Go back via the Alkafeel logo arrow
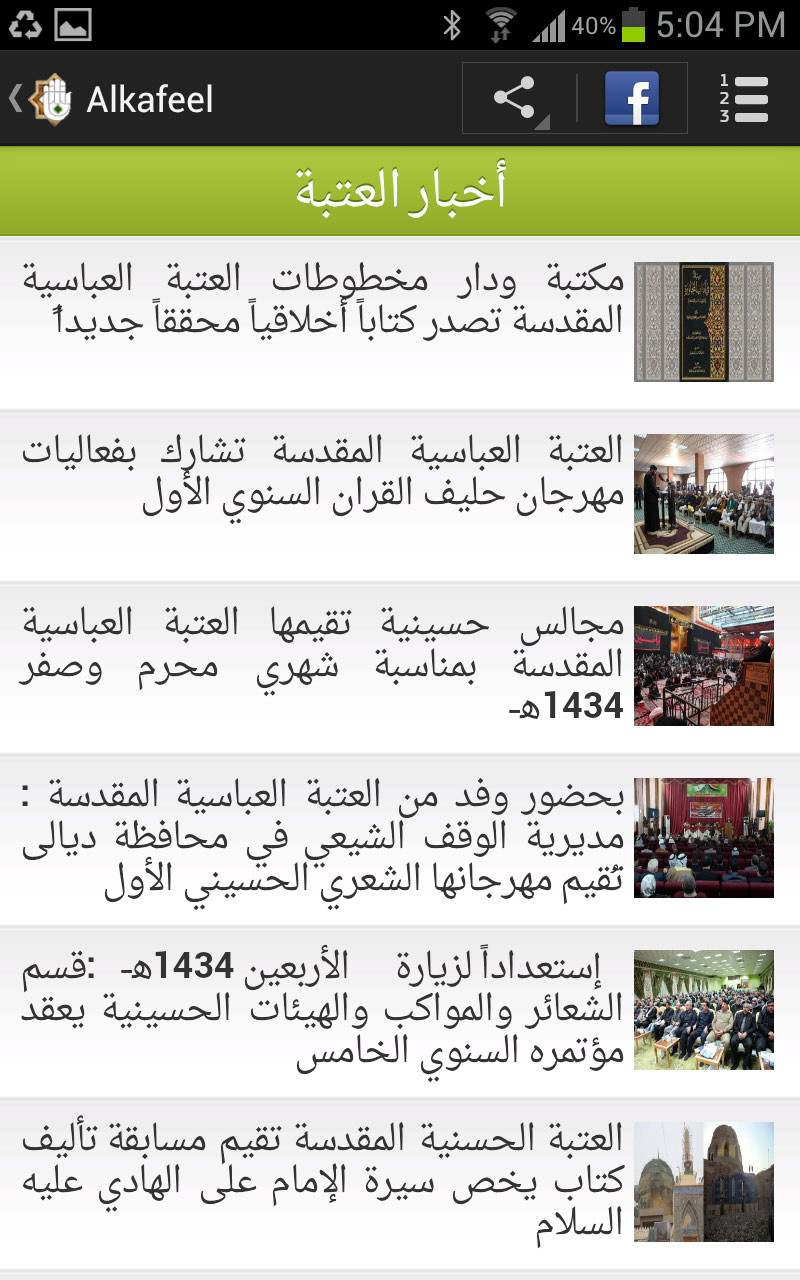 tap(42, 98)
